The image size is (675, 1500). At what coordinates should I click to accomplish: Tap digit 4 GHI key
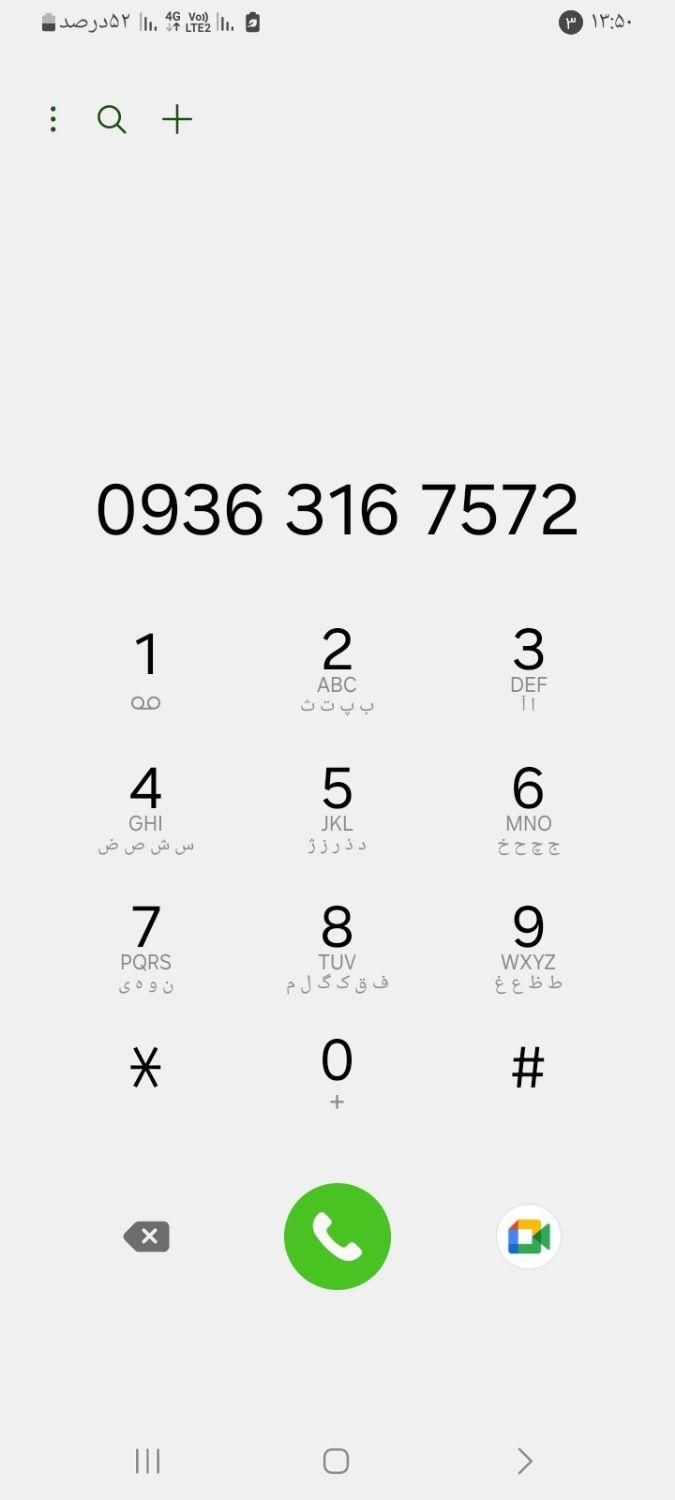[x=146, y=807]
